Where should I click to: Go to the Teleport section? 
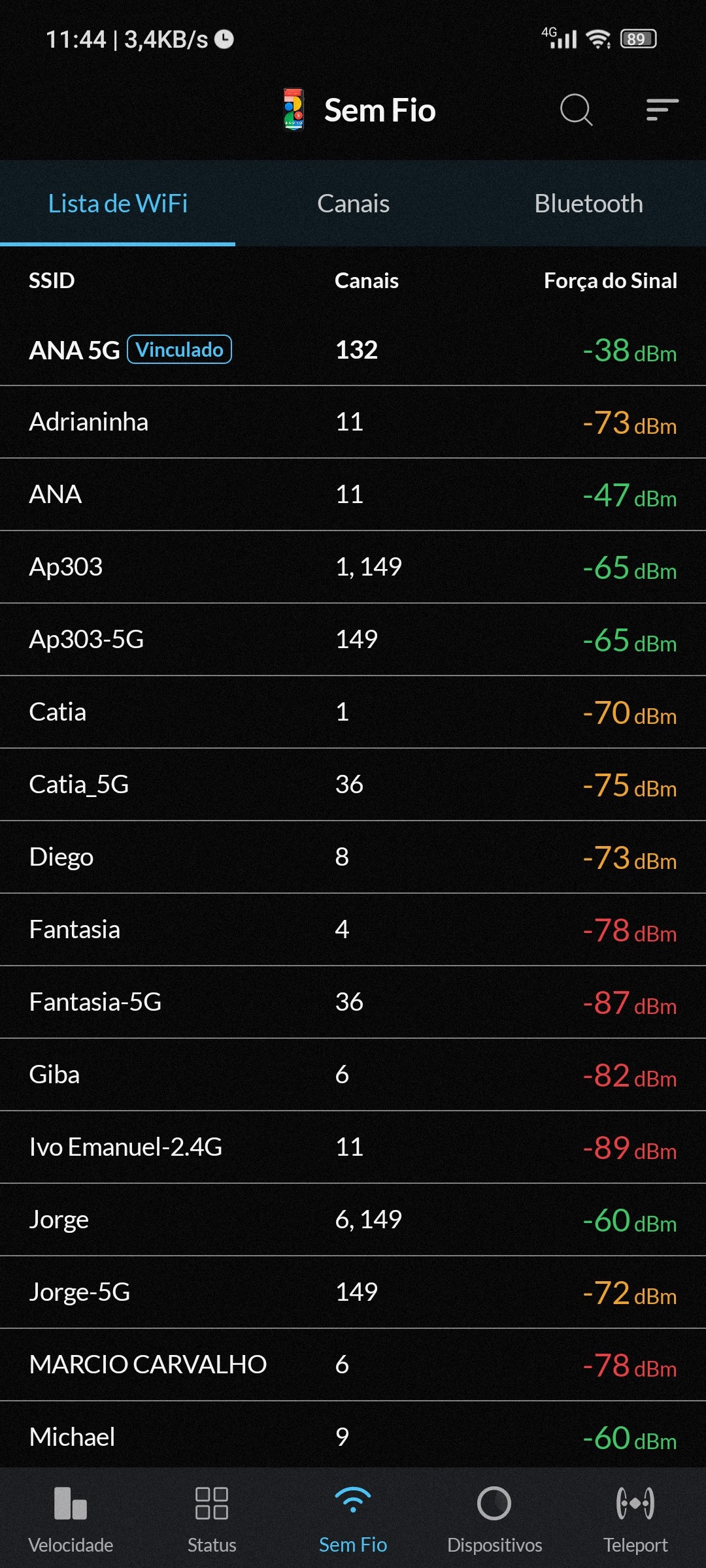635,1517
